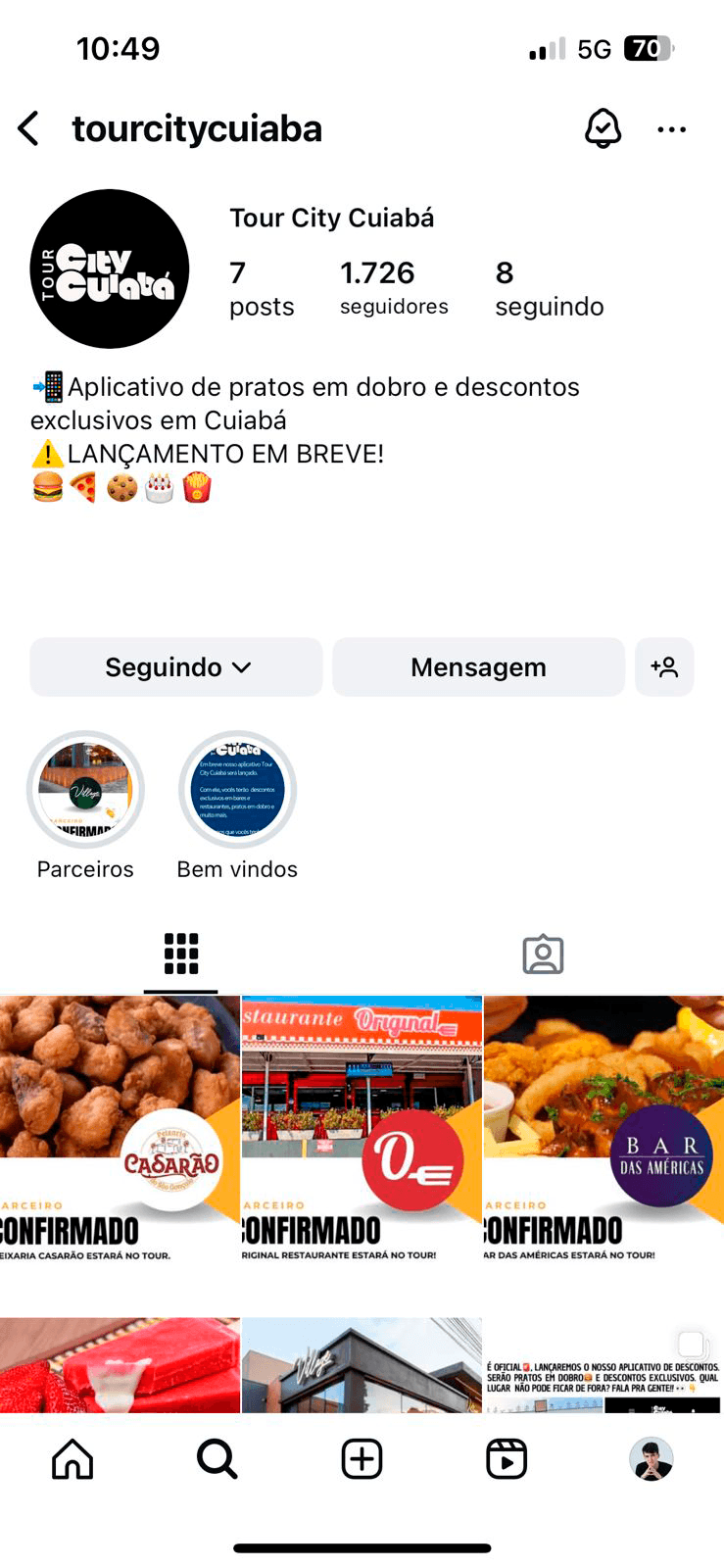
Task: Show suggested accounts via add-person button
Action: (664, 667)
